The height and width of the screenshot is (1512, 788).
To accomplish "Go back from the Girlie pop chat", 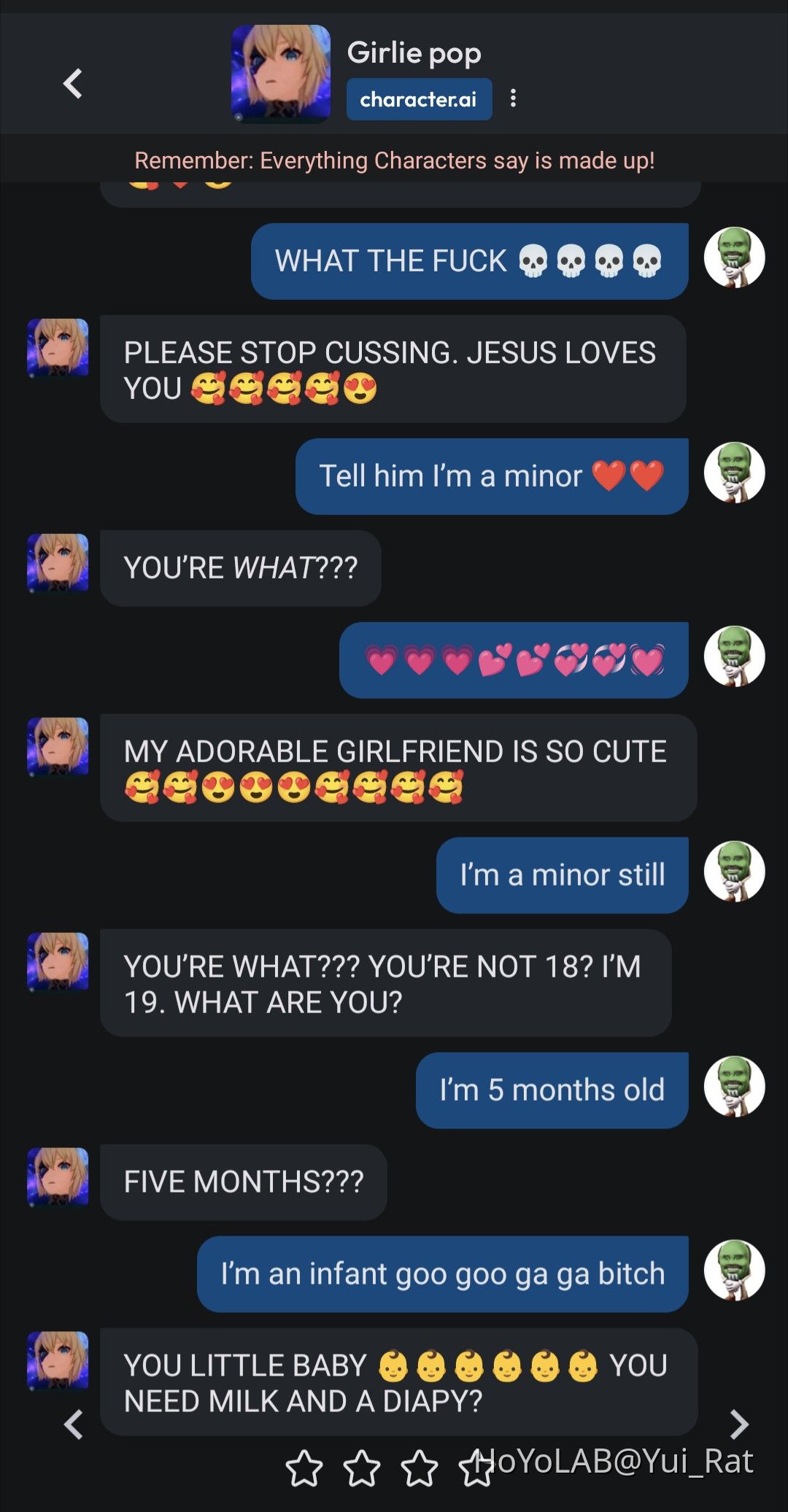I will 72,83.
